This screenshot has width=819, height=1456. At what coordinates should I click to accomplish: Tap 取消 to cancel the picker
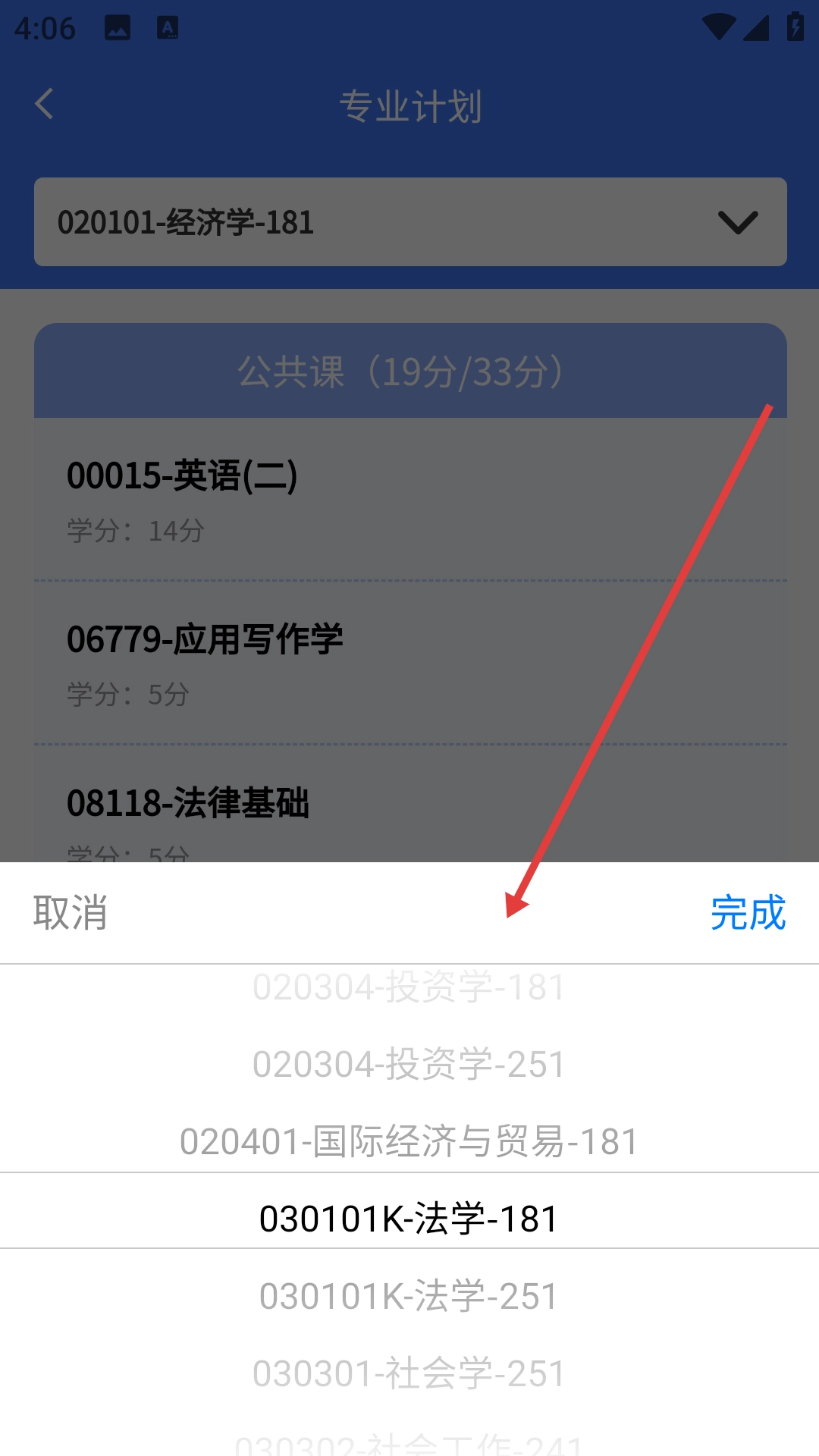coord(70,912)
